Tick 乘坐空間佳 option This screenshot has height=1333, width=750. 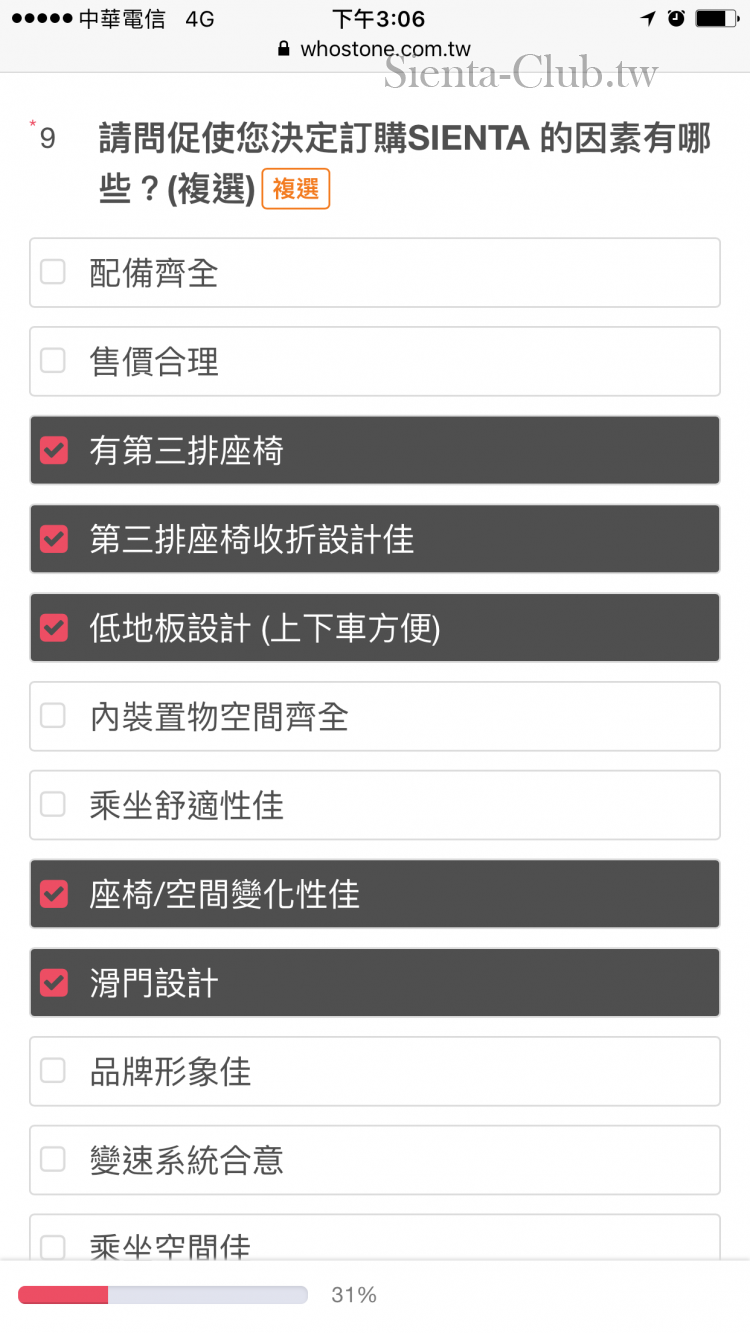coord(53,1245)
